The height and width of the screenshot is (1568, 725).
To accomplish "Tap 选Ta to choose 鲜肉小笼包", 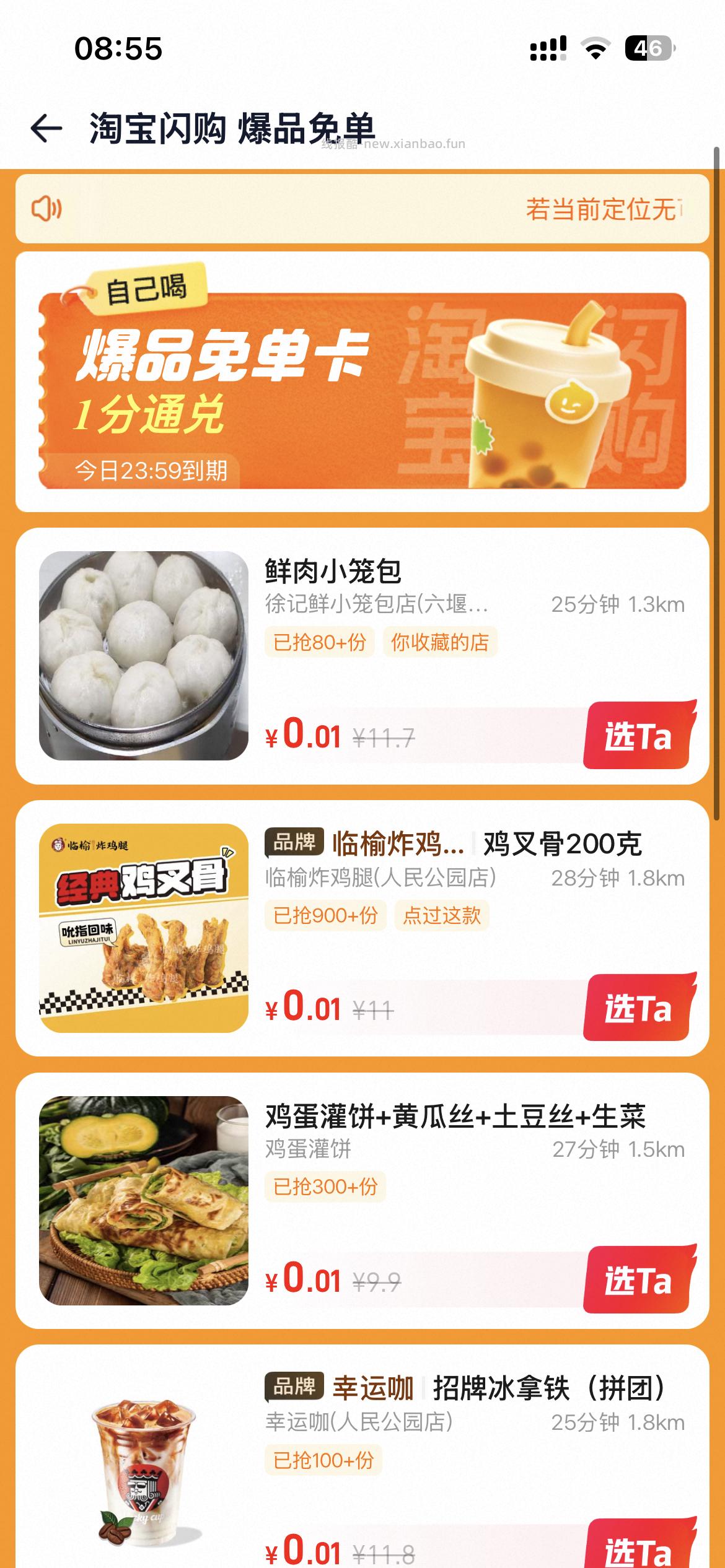I will (637, 734).
